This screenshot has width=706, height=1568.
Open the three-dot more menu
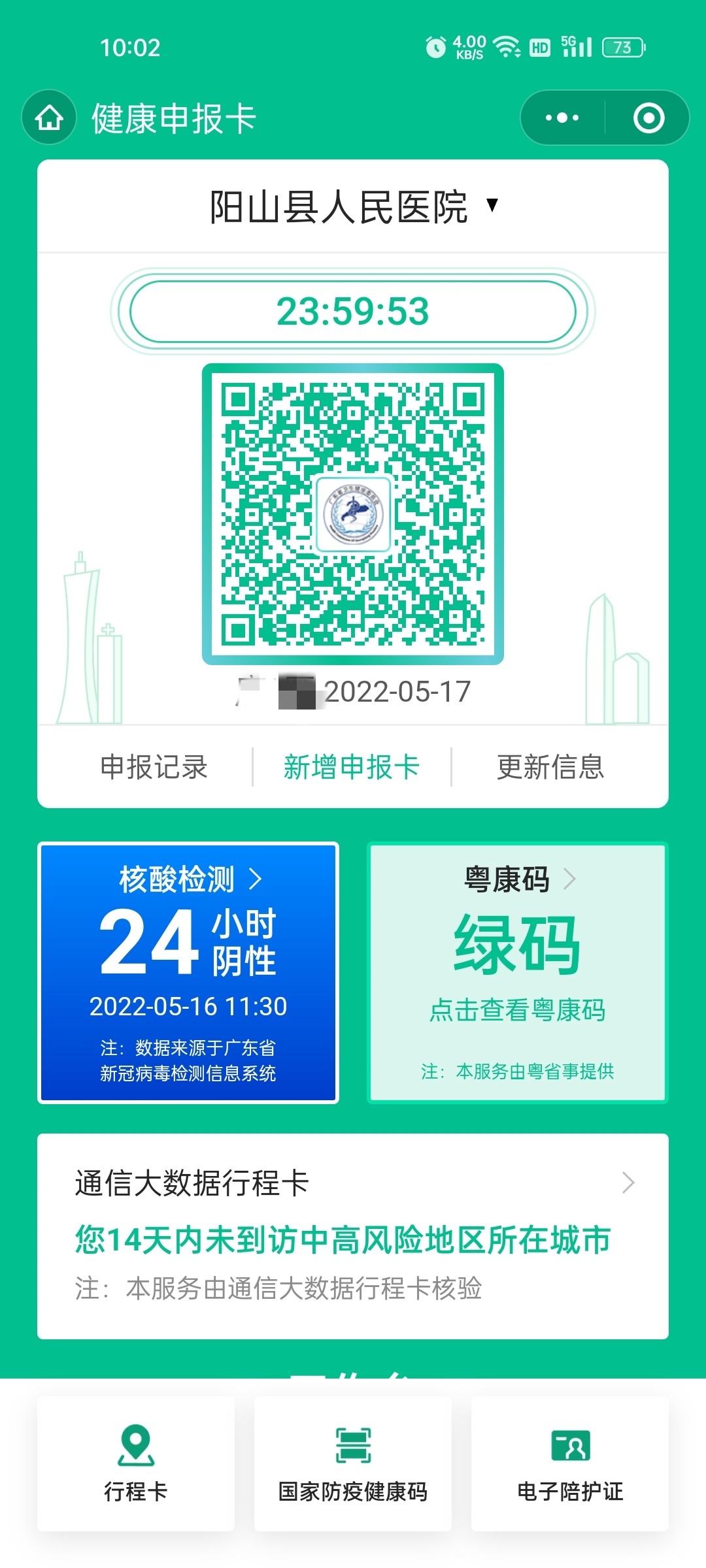pos(562,118)
